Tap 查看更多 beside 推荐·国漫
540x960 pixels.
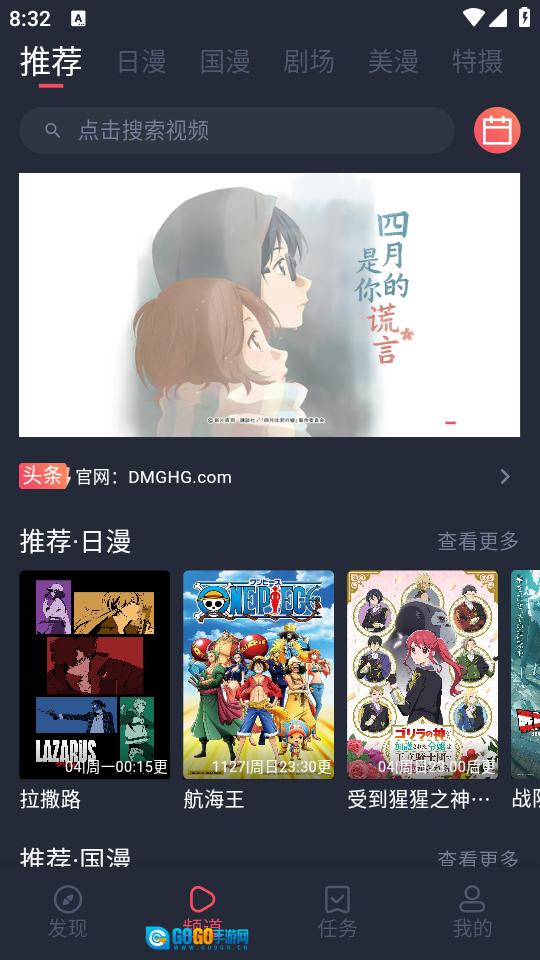478,858
